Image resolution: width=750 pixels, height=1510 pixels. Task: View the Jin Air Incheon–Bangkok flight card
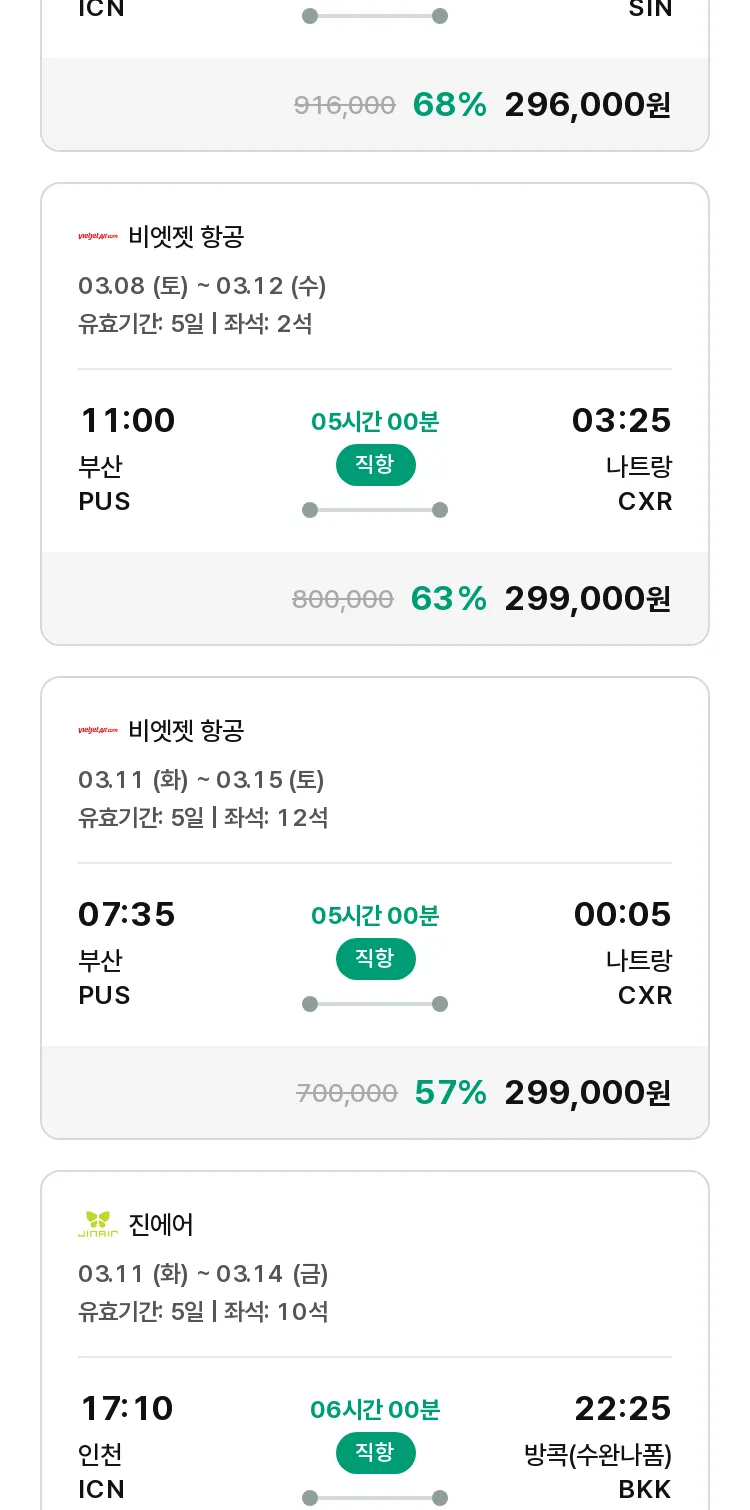click(x=375, y=1340)
